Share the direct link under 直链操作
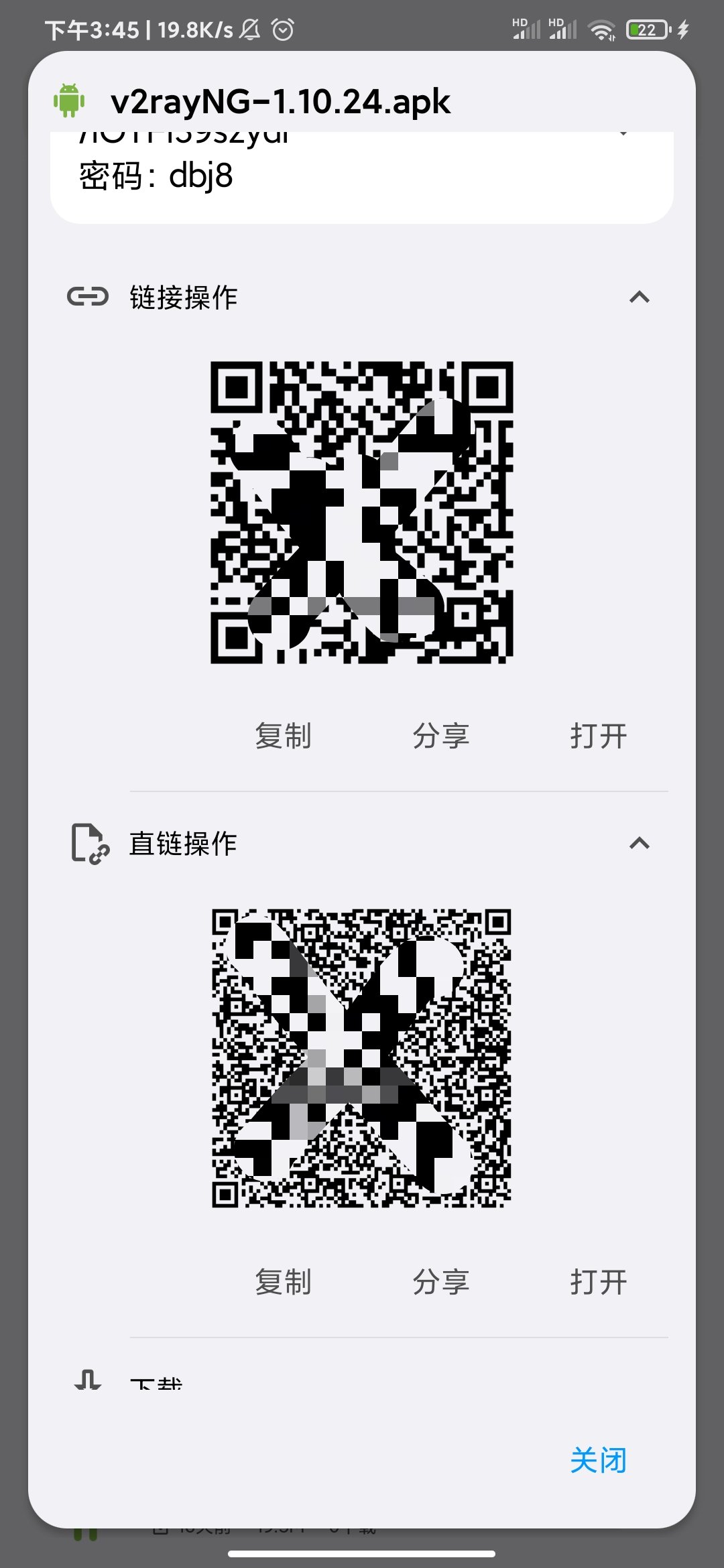The width and height of the screenshot is (724, 1568). click(440, 1282)
